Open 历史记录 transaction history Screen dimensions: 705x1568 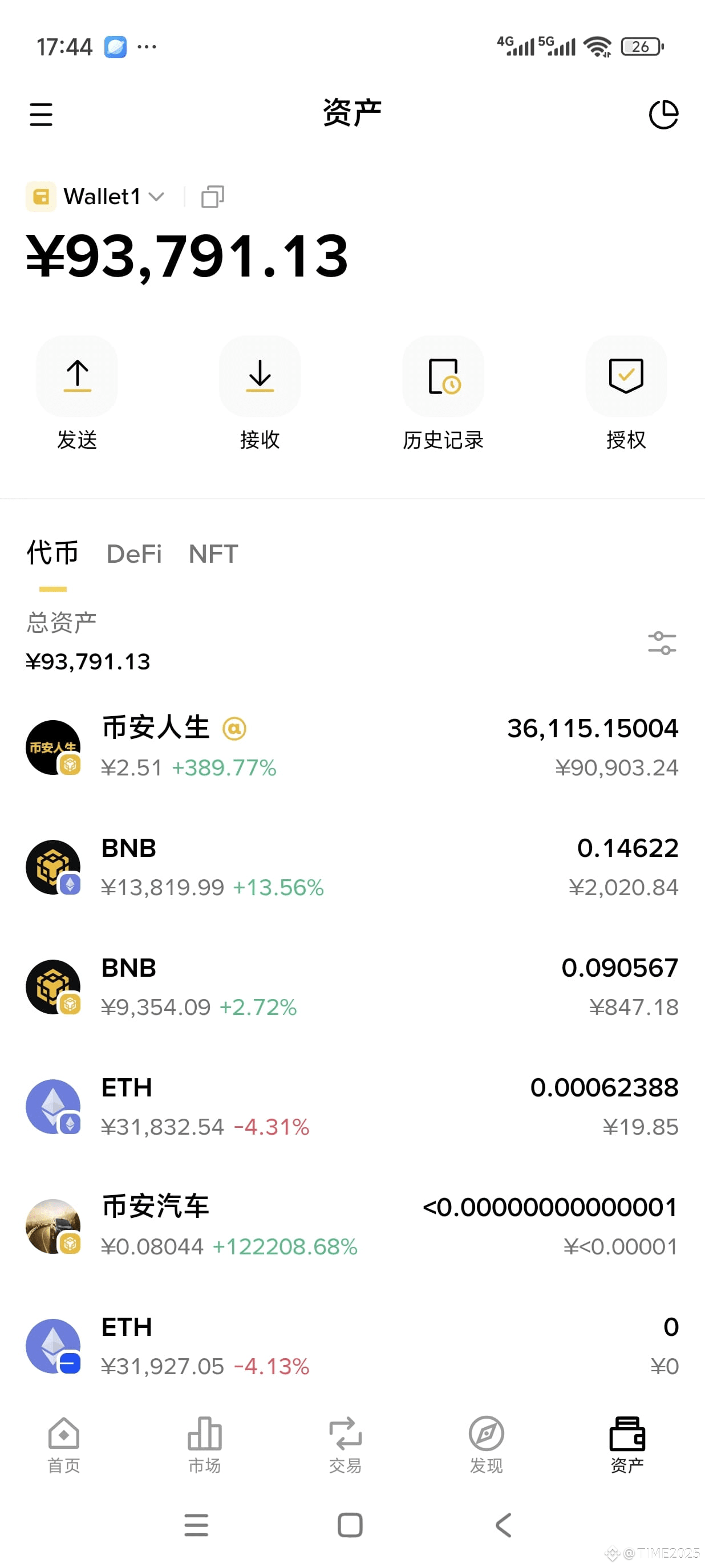443,376
